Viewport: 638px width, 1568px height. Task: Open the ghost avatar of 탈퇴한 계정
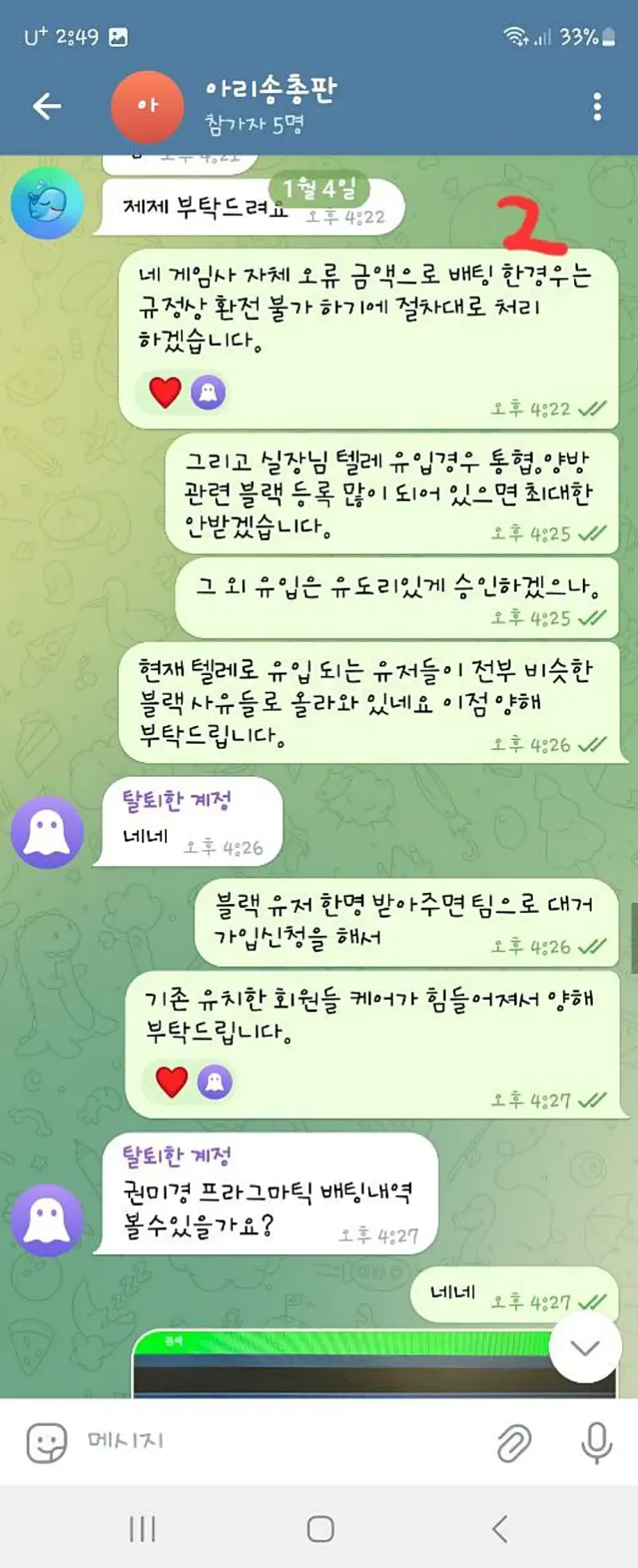(x=48, y=831)
